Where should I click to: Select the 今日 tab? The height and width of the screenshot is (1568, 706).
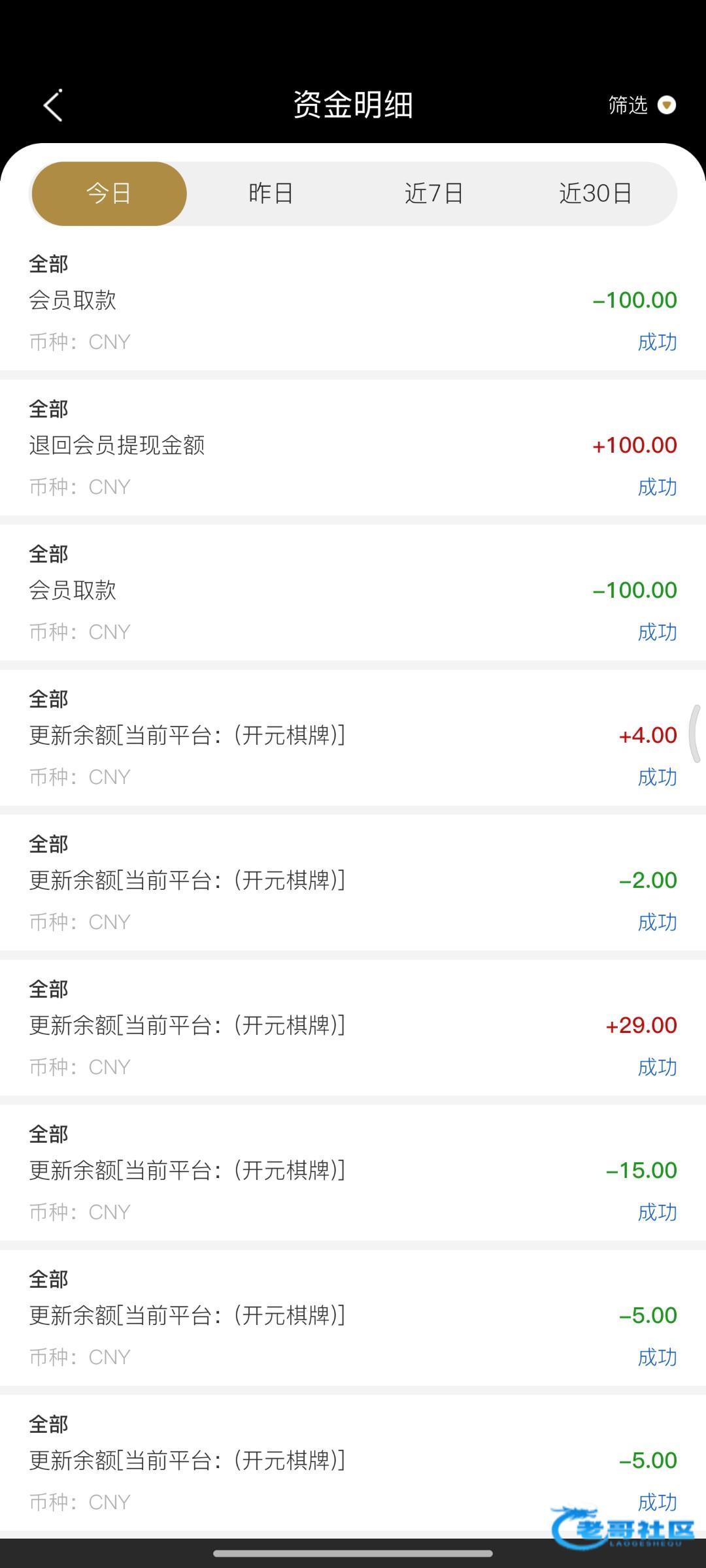point(109,193)
